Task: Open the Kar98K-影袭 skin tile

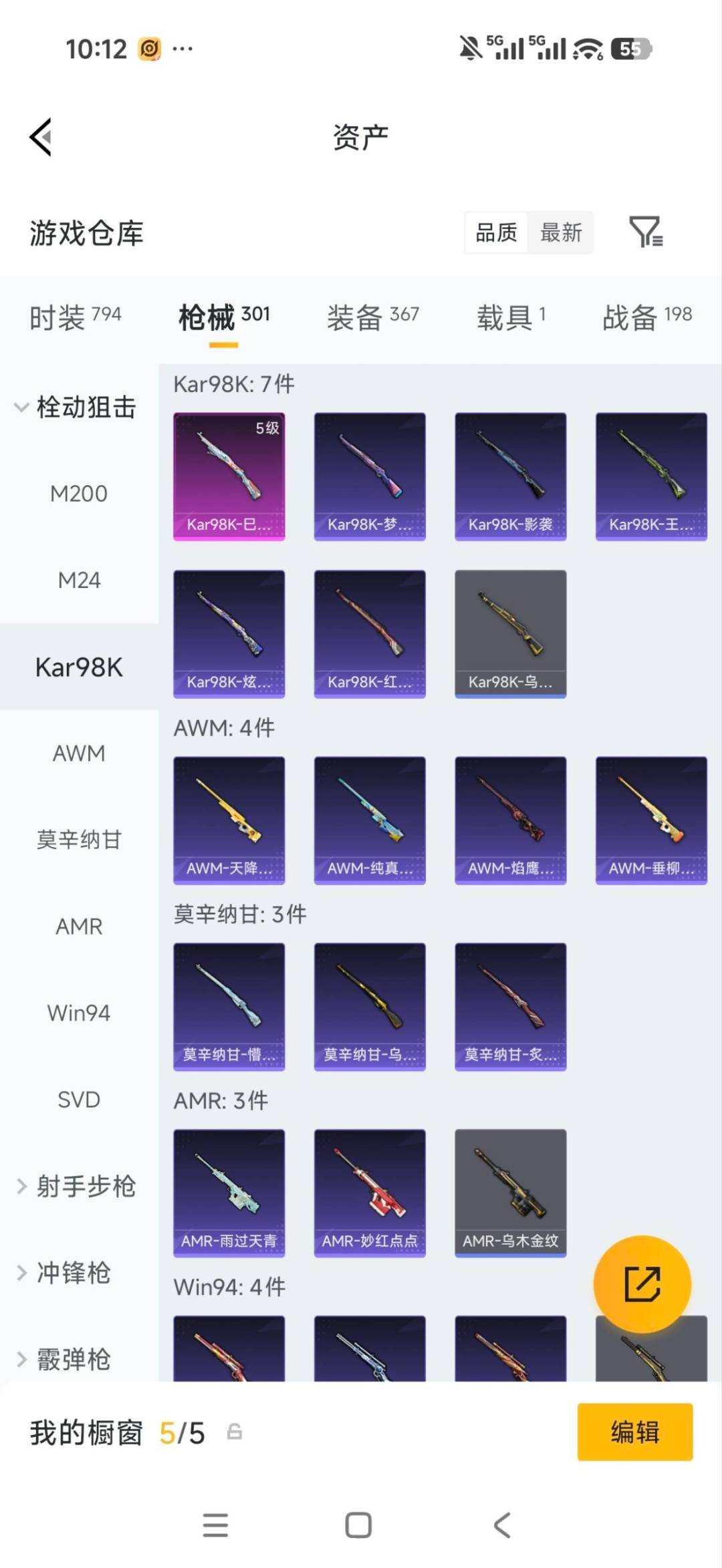Action: [511, 476]
